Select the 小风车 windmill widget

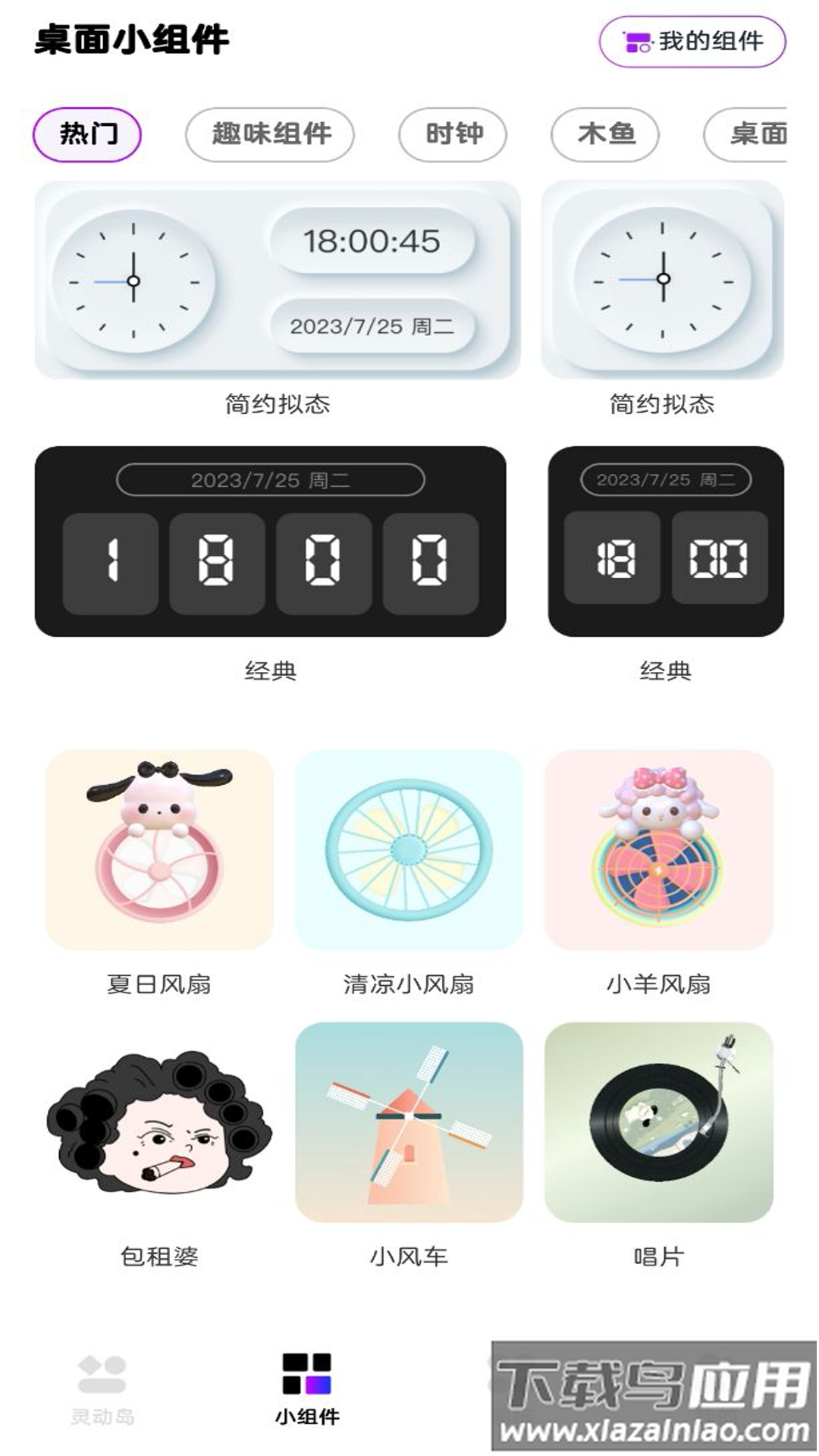pos(409,1122)
